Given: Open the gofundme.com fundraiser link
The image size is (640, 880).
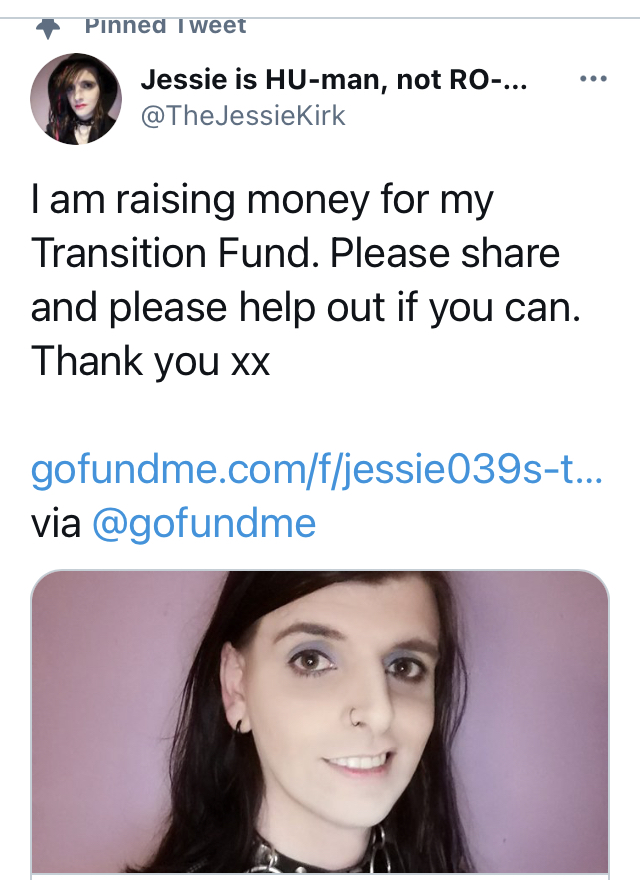Looking at the screenshot, I should pyautogui.click(x=316, y=469).
